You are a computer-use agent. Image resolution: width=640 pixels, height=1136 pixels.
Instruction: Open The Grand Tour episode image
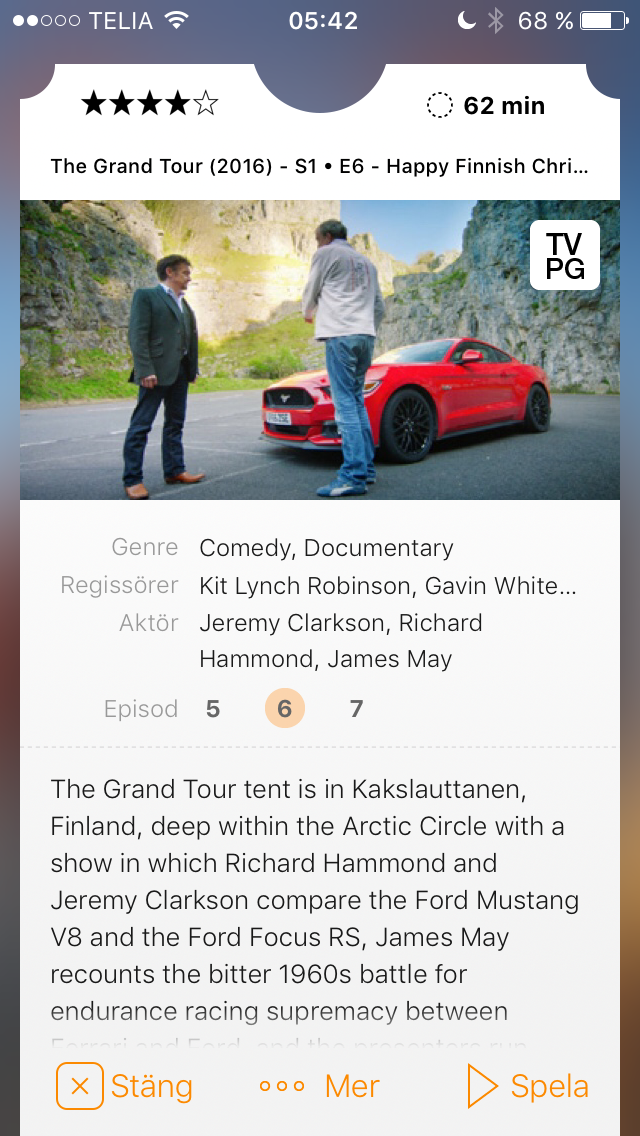[x=320, y=350]
